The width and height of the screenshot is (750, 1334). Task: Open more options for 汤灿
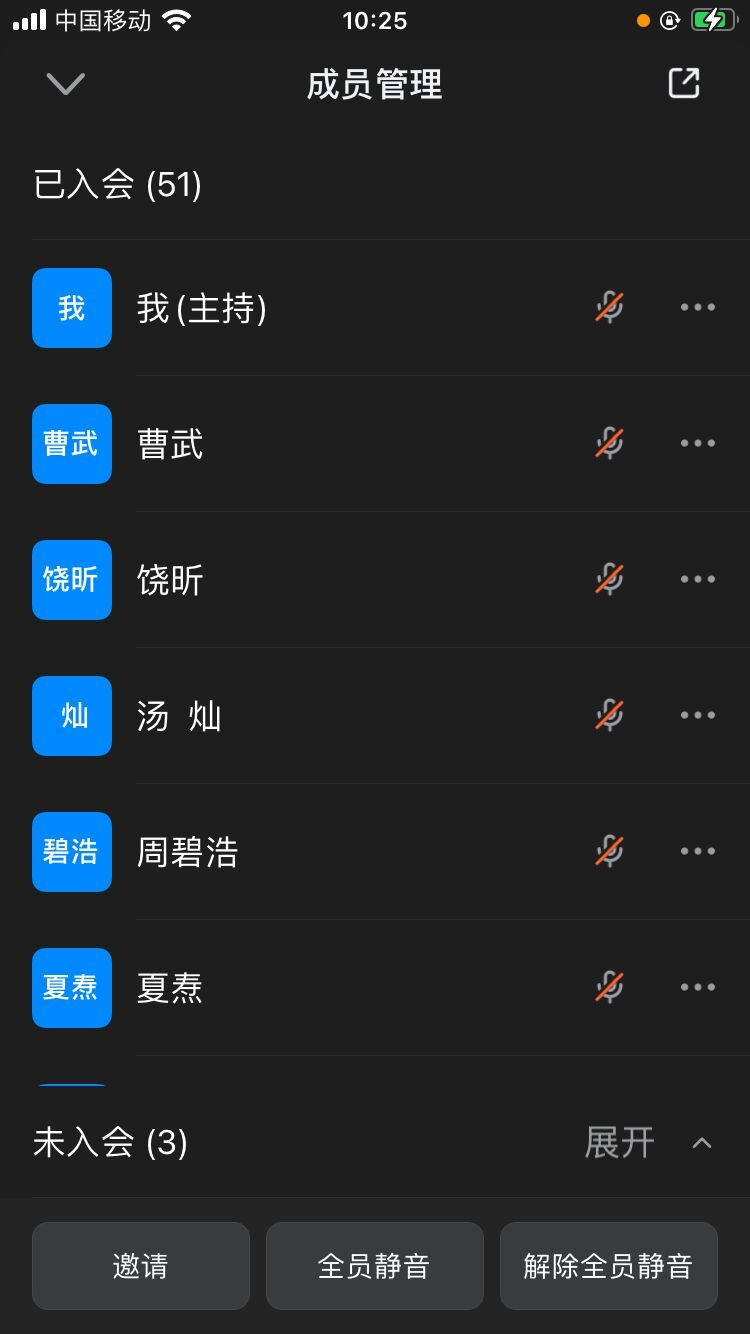tap(697, 715)
